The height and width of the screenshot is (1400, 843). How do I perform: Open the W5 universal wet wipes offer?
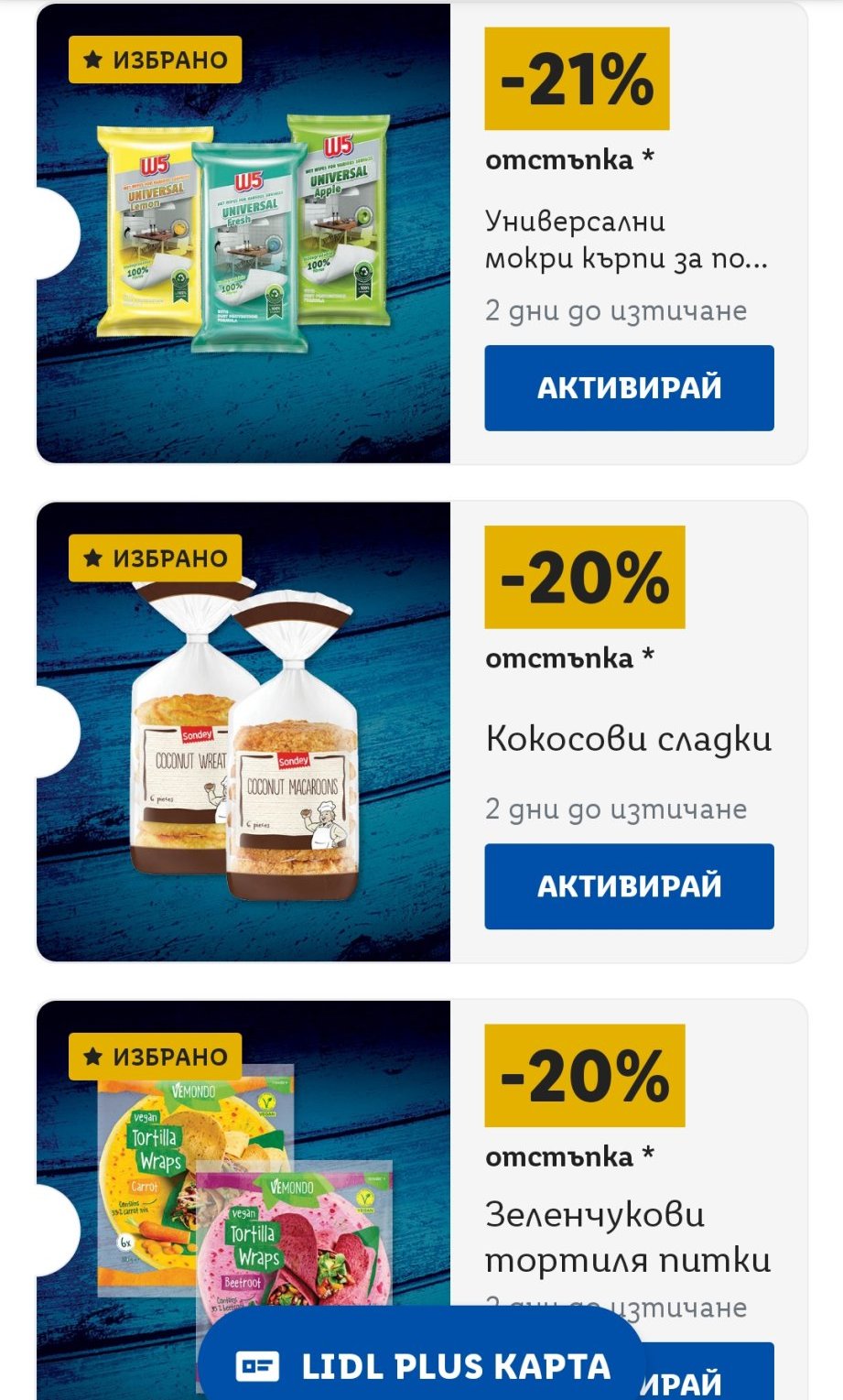243,233
